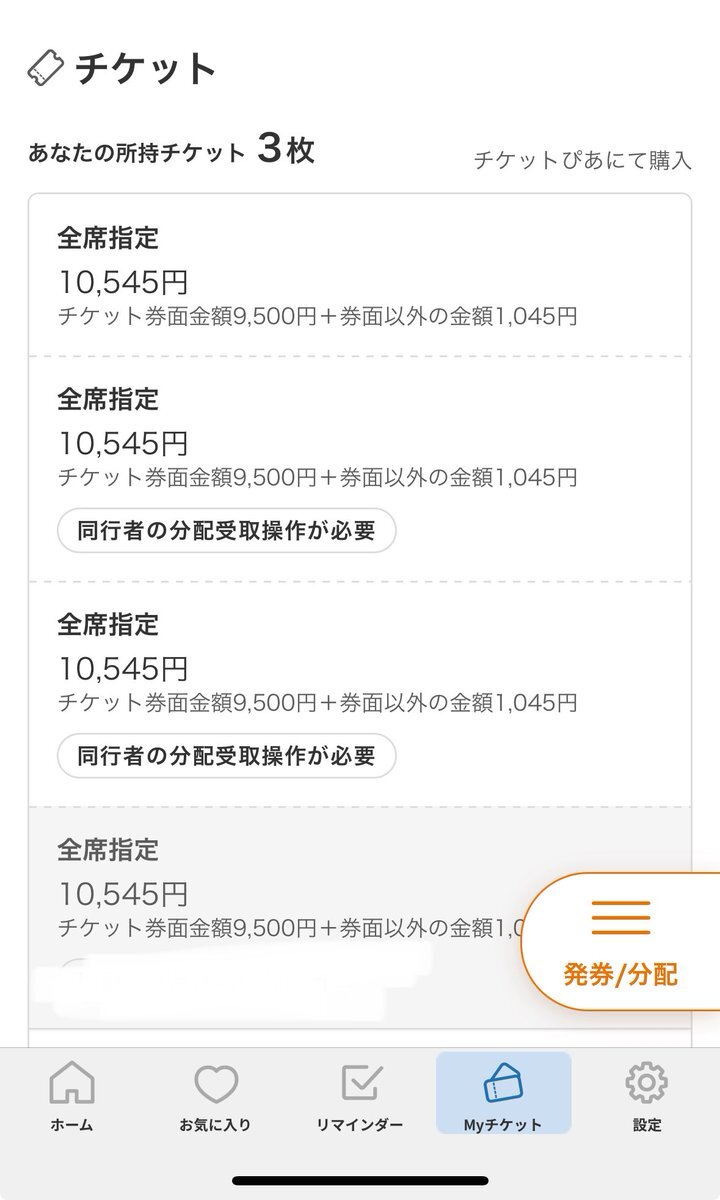Open the 発券/分配 floating button
The width and height of the screenshot is (720, 1200).
(621, 942)
